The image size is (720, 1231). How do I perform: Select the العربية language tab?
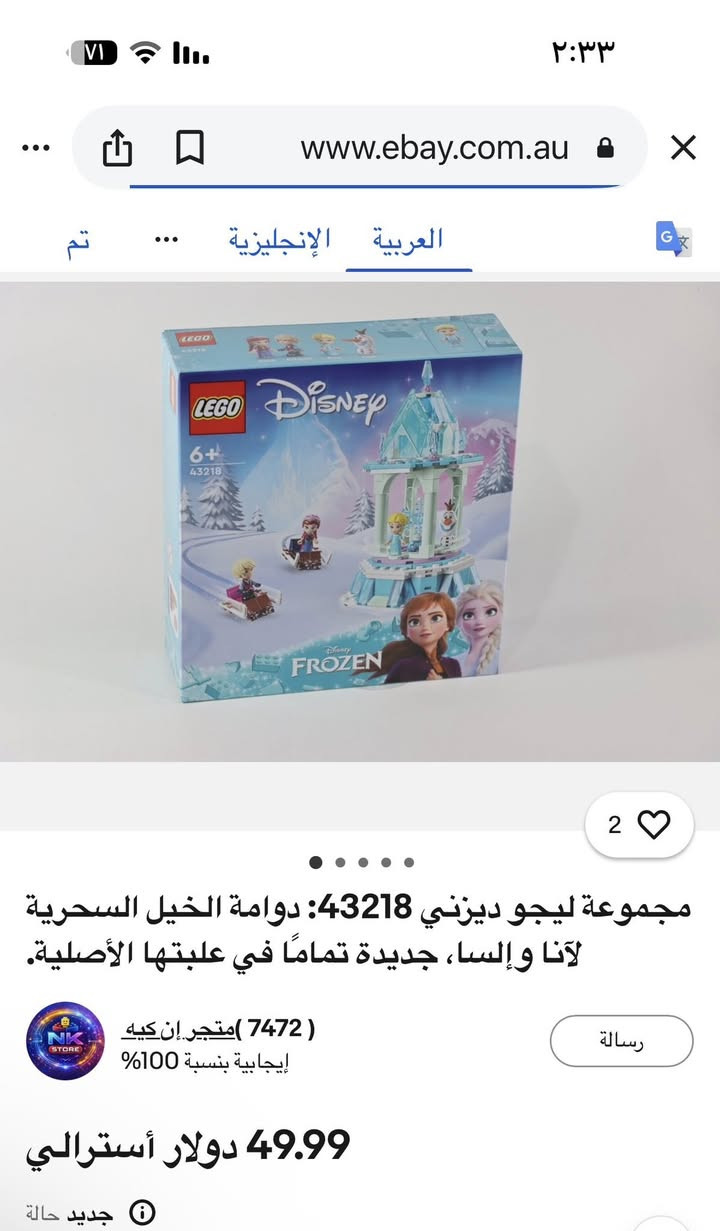pyautogui.click(x=408, y=239)
